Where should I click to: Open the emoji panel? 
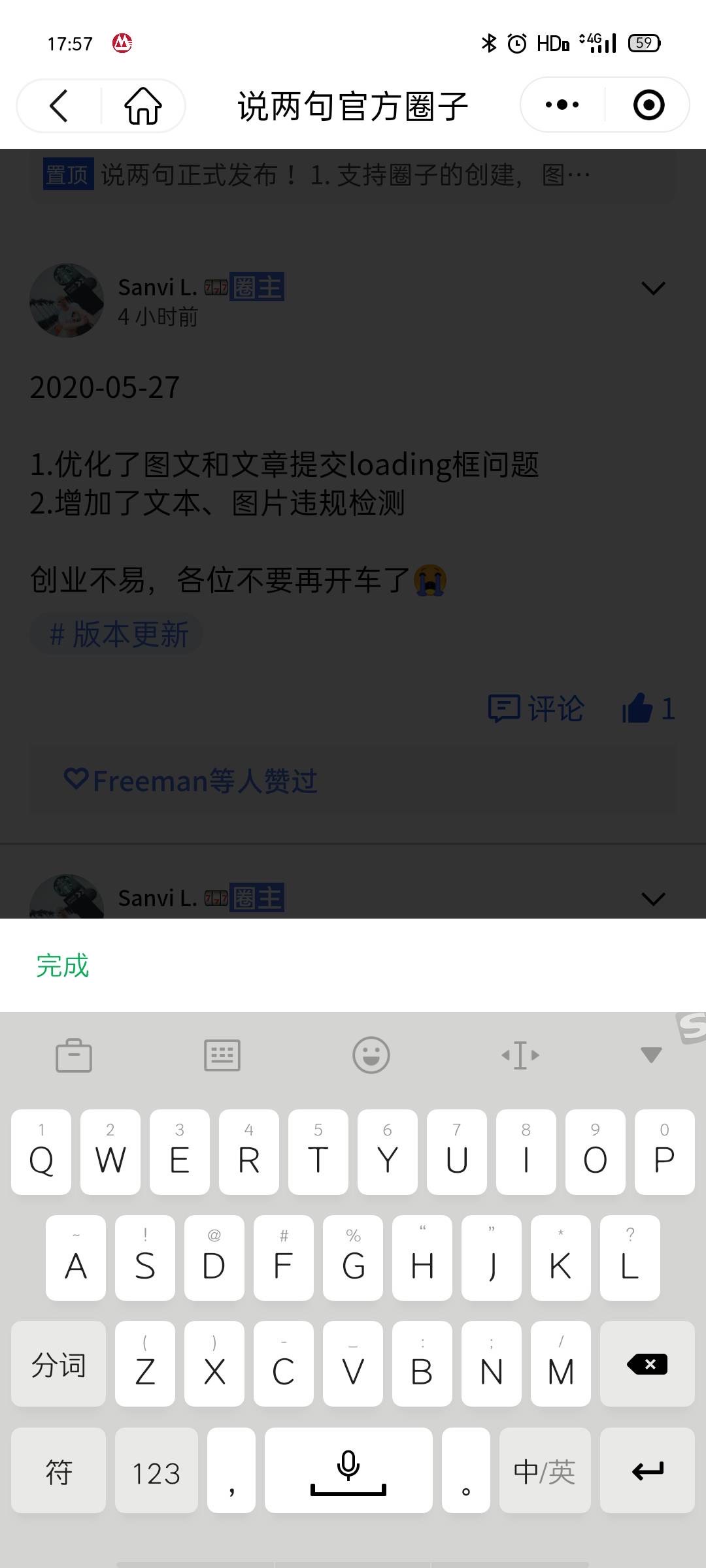[371, 1055]
